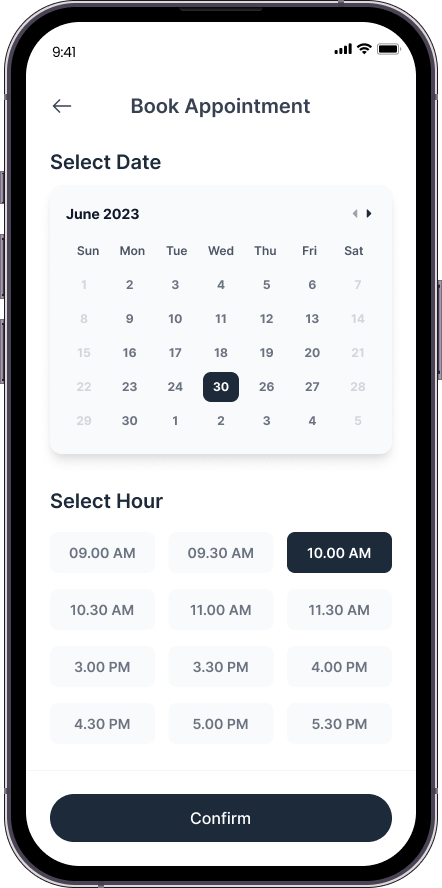Pick the 10.30 AM hour

click(x=103, y=610)
